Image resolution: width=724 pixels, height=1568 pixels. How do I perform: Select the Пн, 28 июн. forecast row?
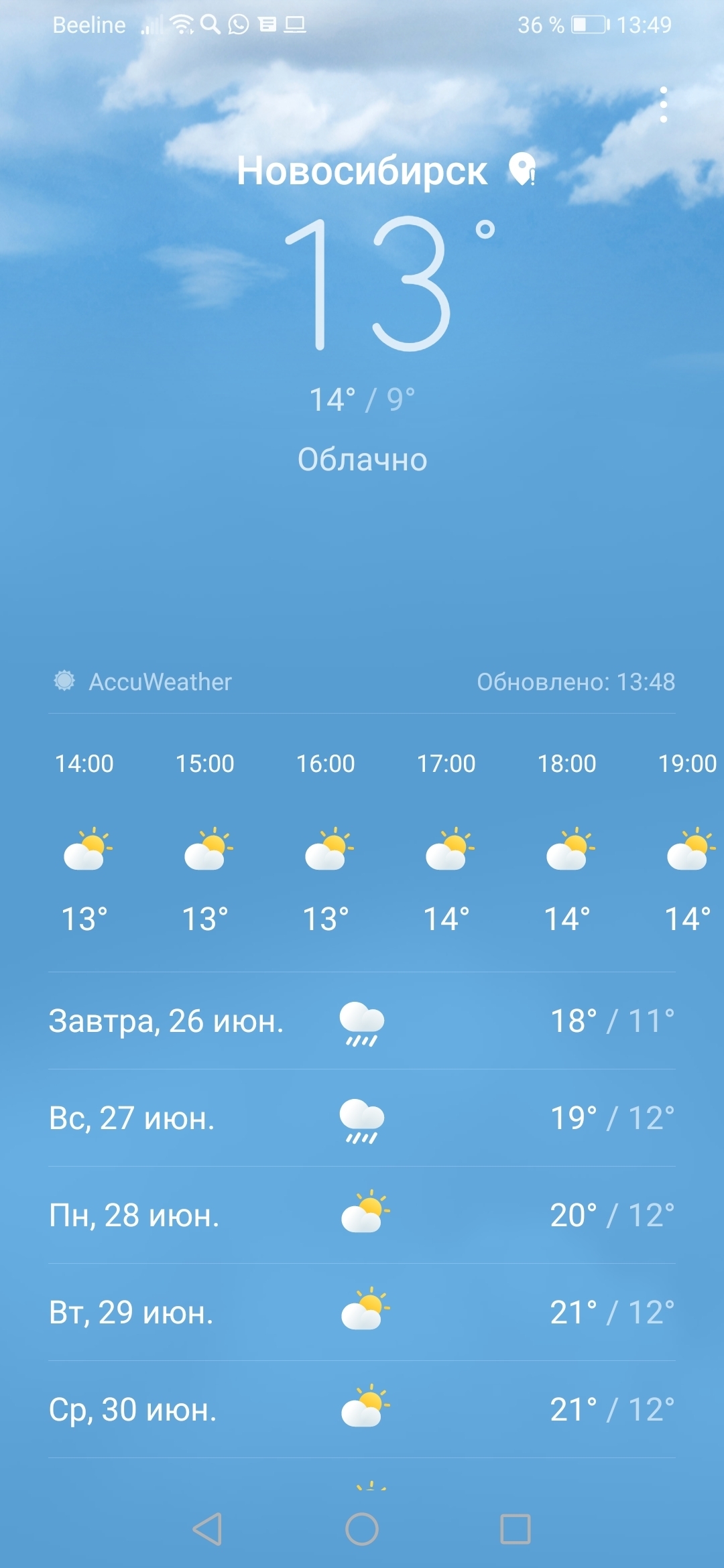click(362, 1216)
